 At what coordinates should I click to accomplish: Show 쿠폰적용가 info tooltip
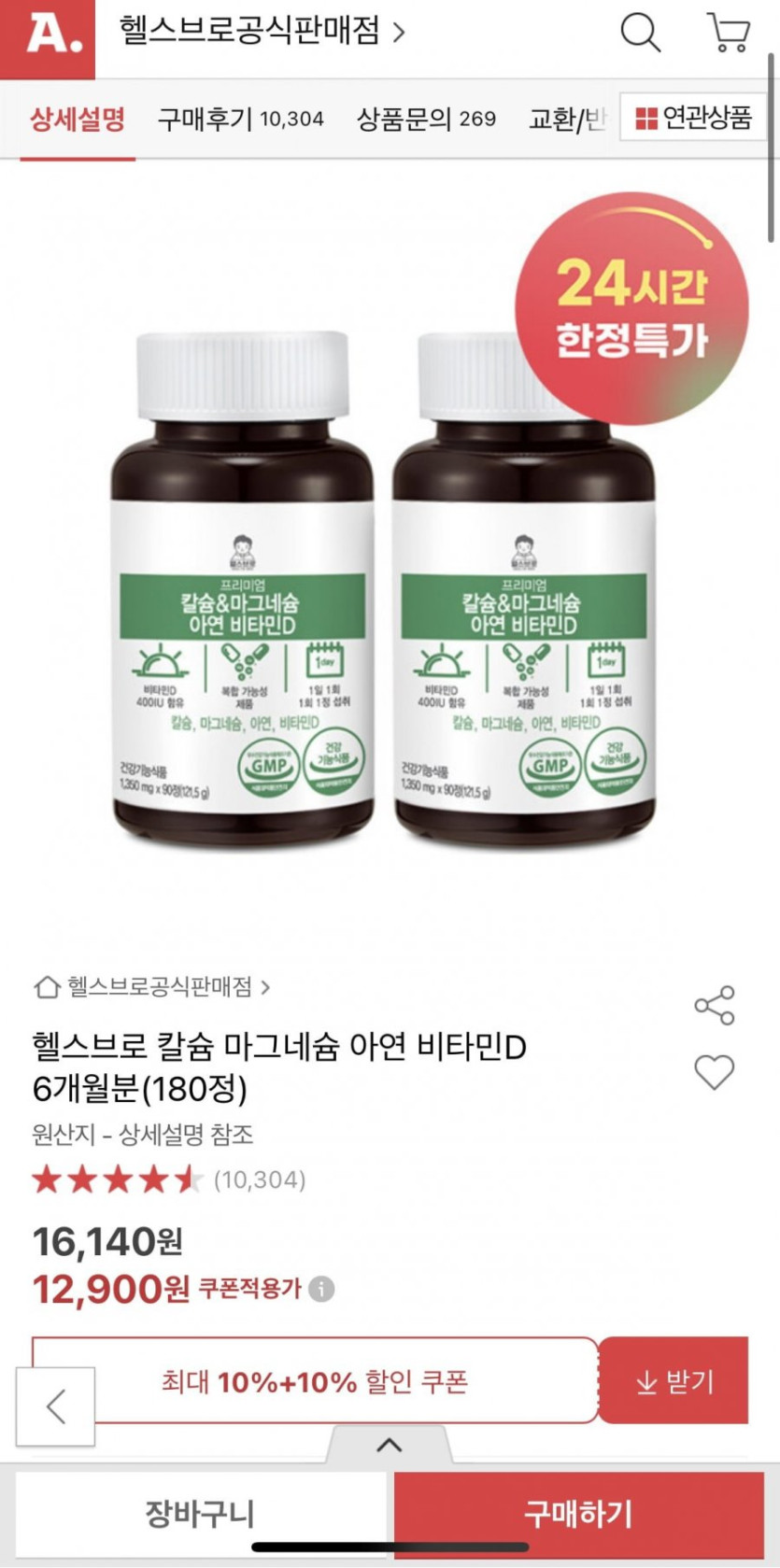321,1290
